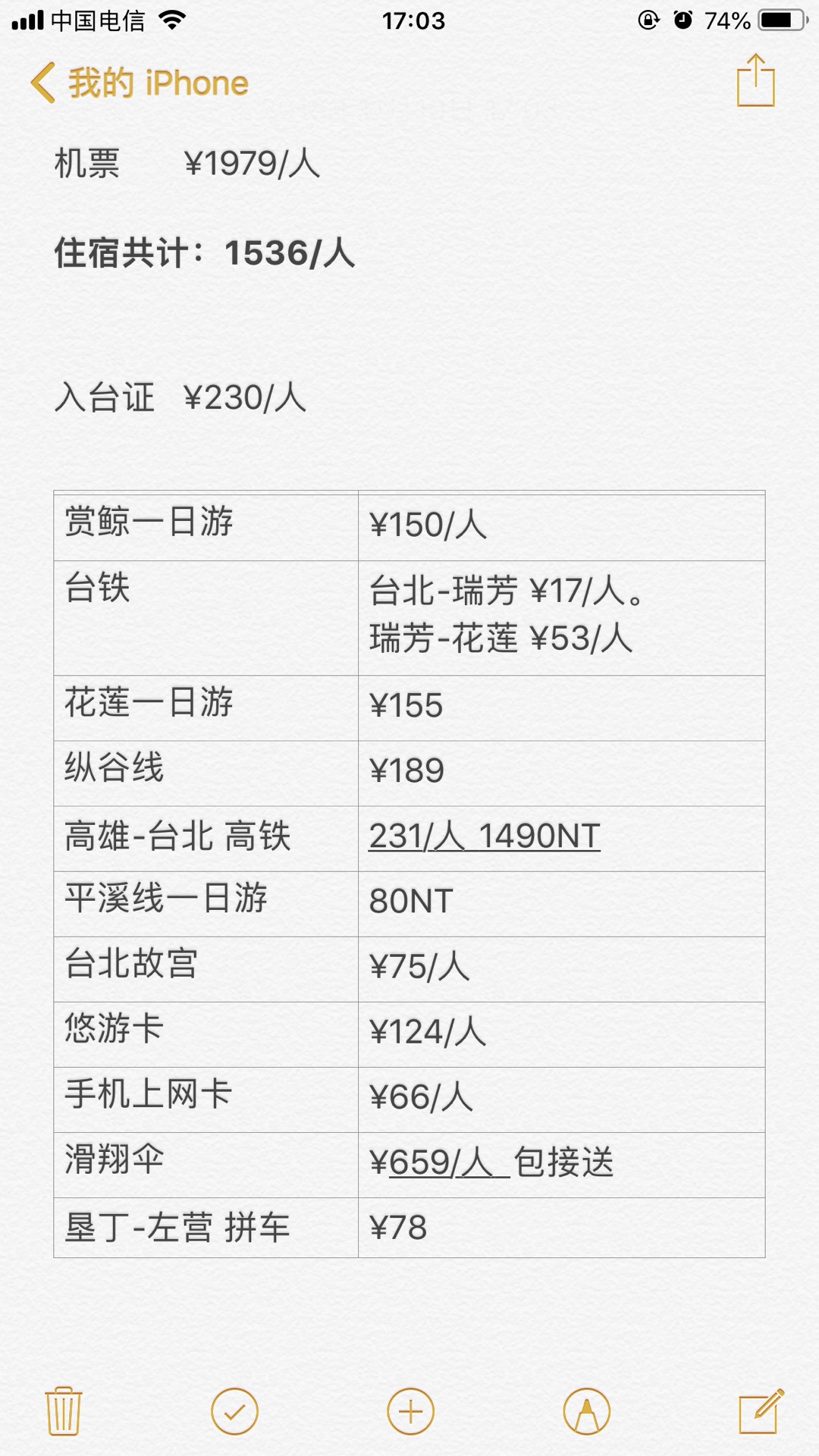Tap the underlined 231/人 1490NT link
This screenshot has height=1456, width=819.
[x=484, y=836]
